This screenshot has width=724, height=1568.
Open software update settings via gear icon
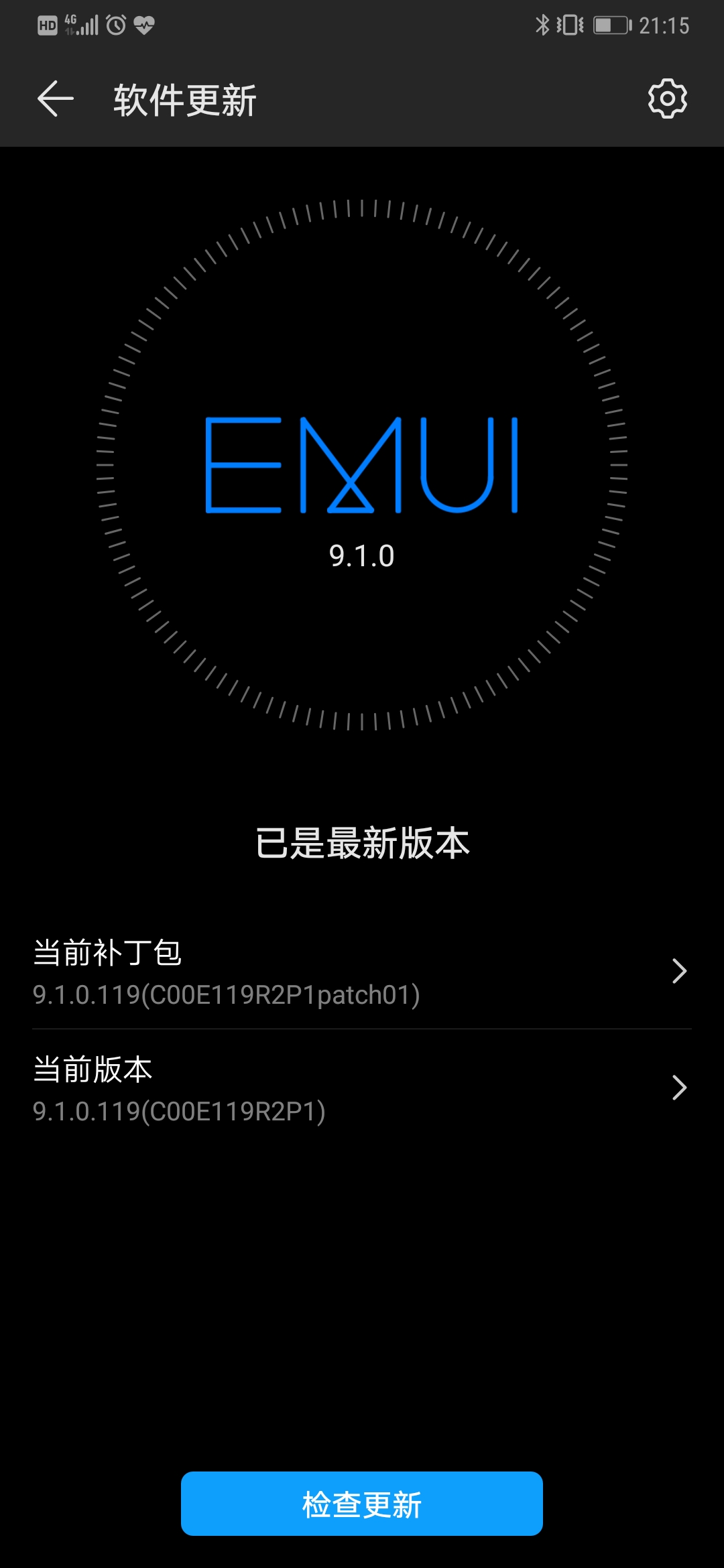(668, 99)
